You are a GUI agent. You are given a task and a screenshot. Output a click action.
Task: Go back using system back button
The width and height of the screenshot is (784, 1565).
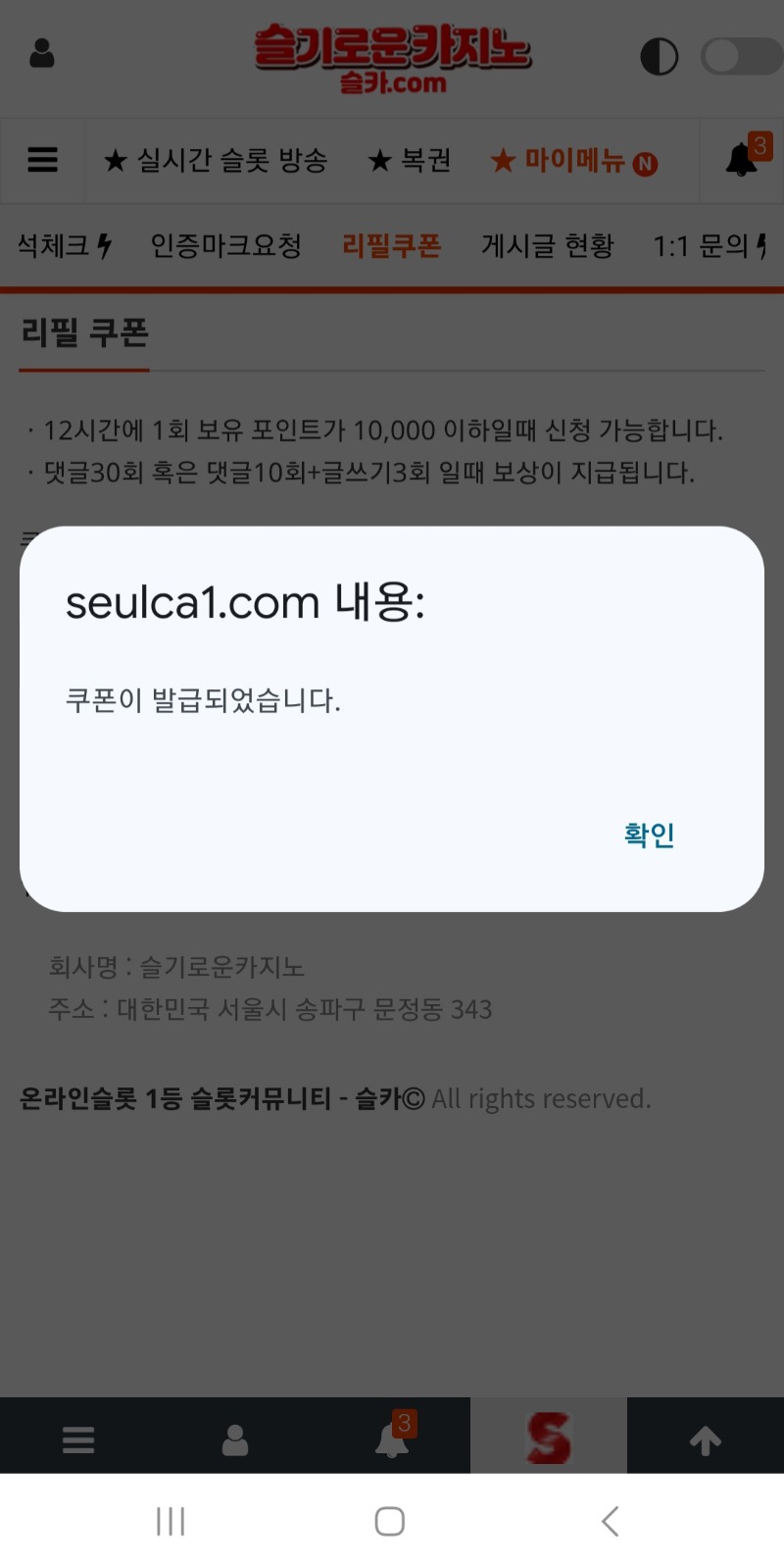[610, 1521]
